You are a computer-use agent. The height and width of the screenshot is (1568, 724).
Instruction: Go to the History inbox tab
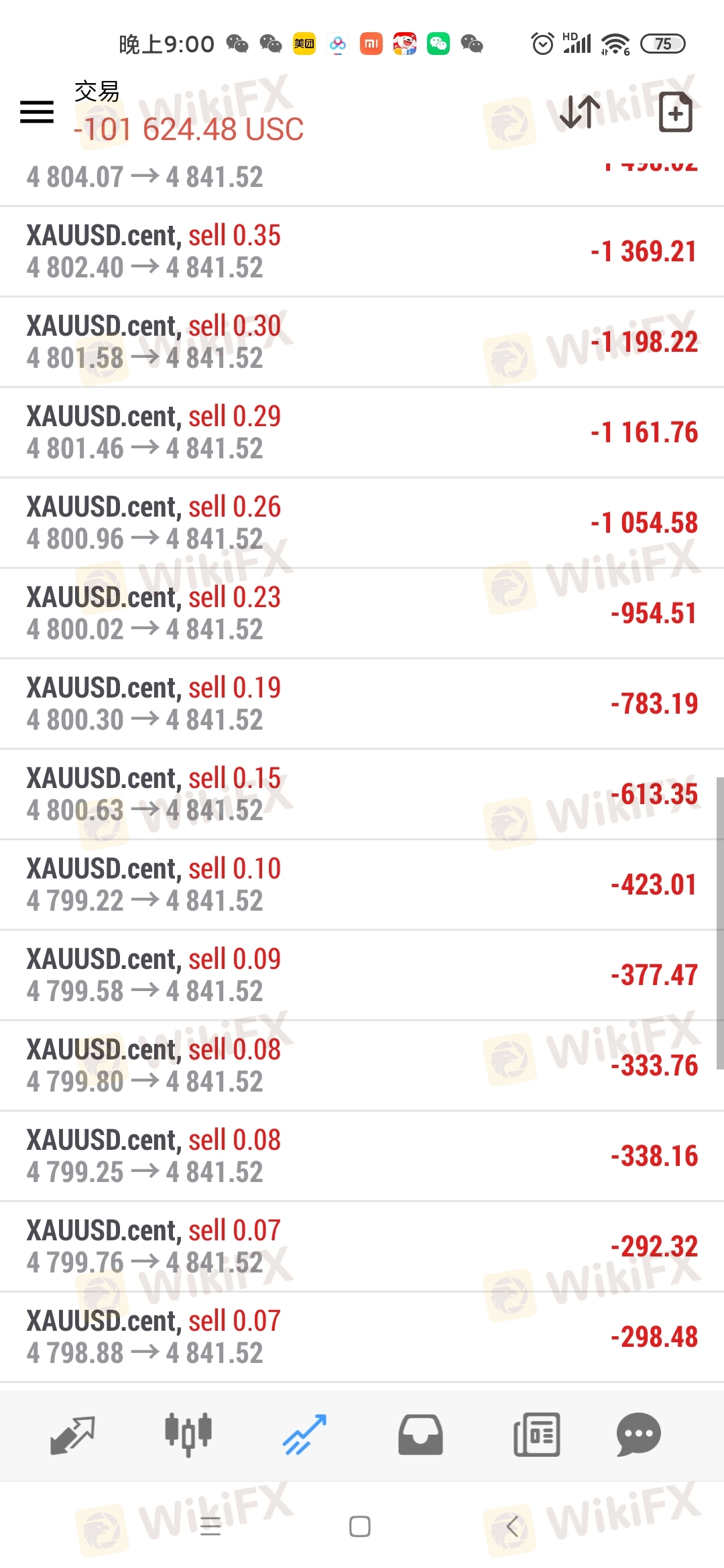coord(420,1435)
